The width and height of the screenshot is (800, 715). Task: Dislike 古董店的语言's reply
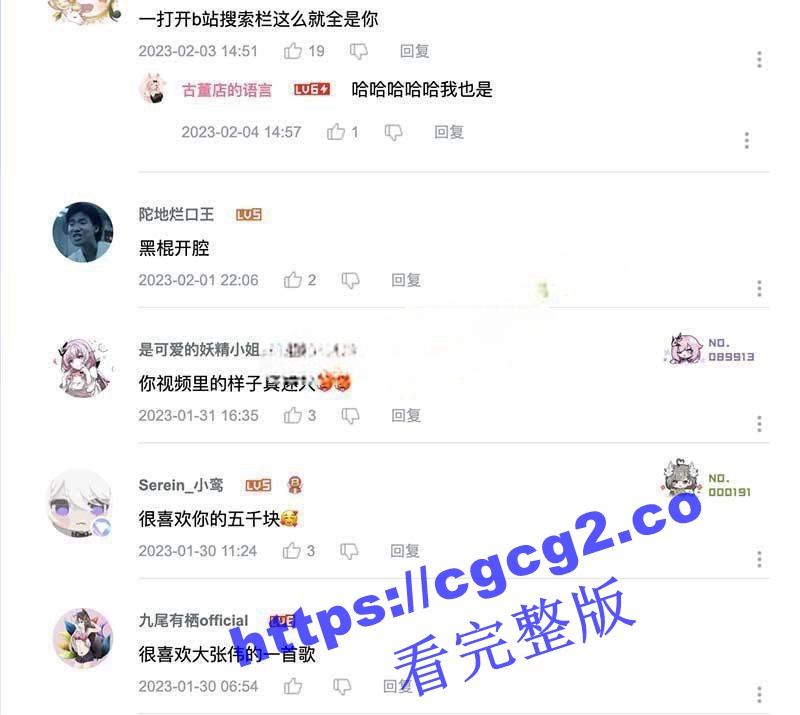[394, 132]
